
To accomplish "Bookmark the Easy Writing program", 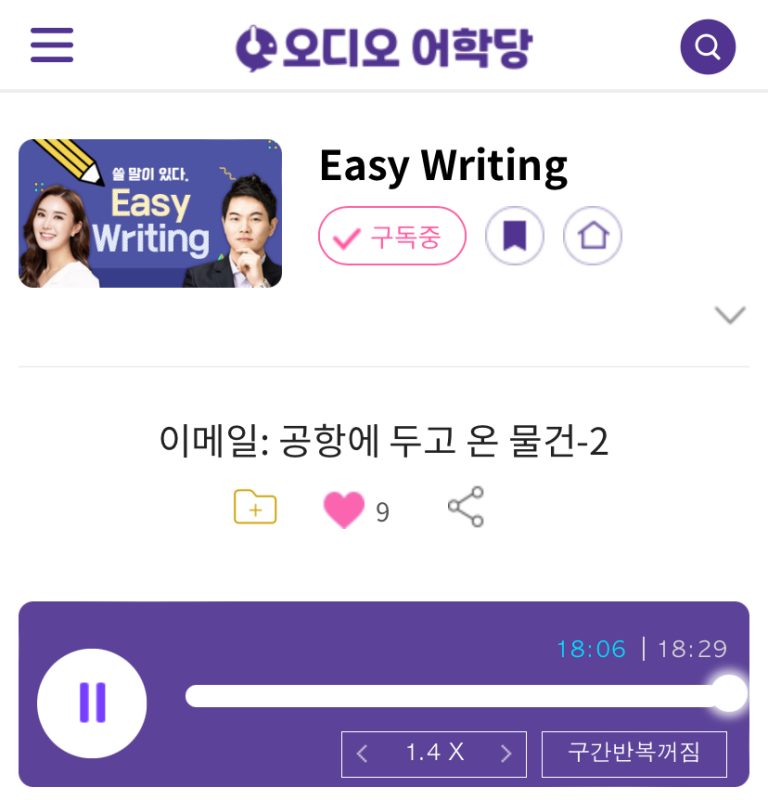I will [514, 236].
